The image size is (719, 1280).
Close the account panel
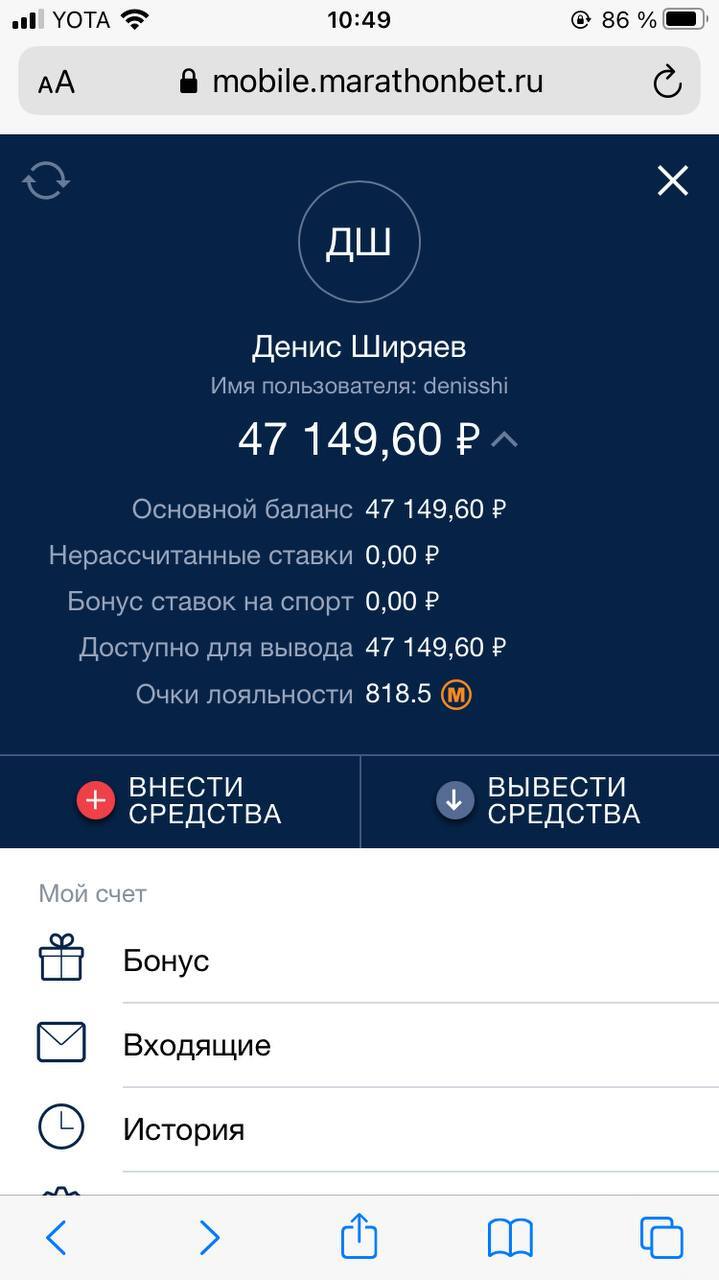click(672, 181)
